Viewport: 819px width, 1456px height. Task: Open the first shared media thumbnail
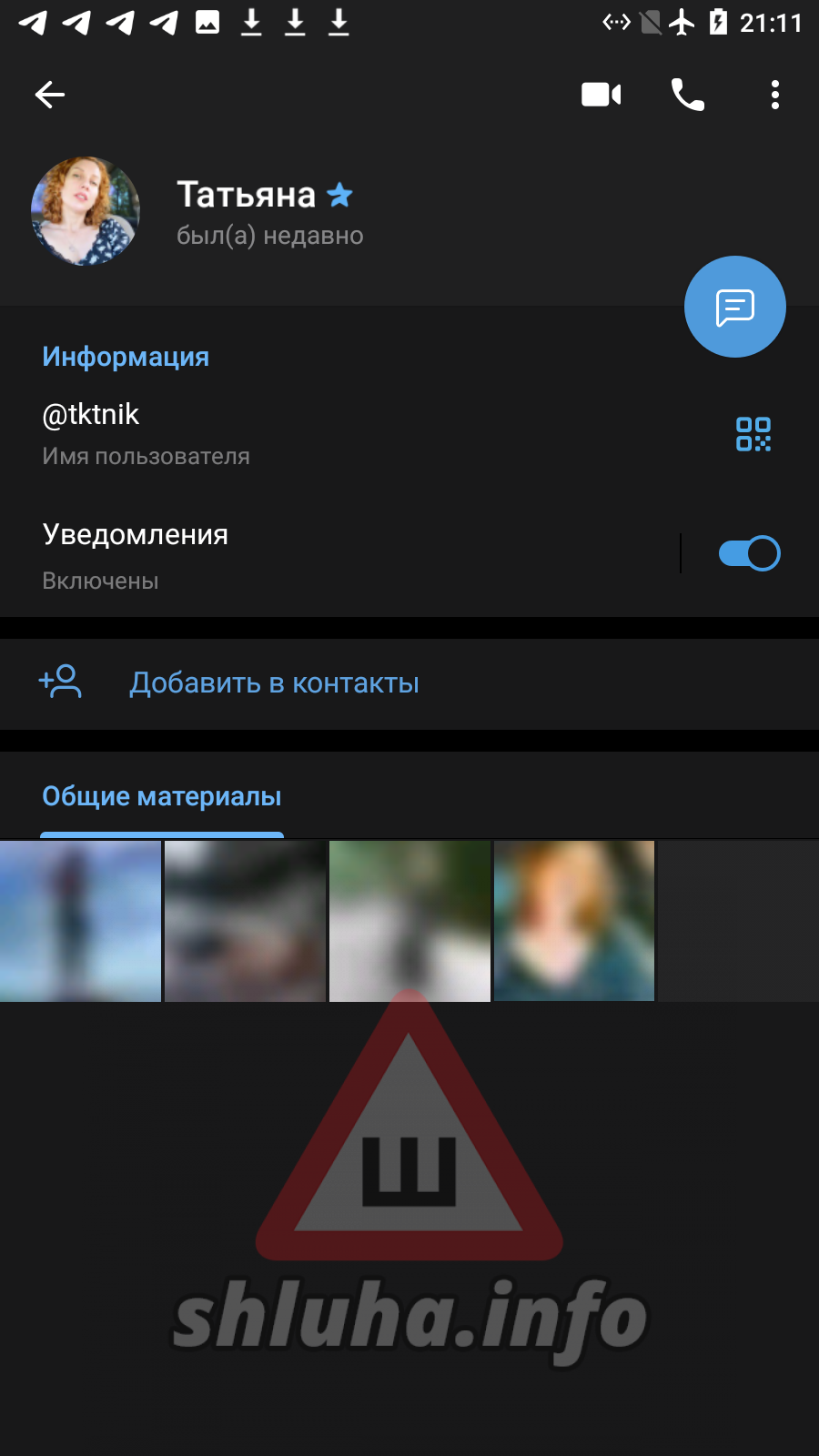(80, 921)
